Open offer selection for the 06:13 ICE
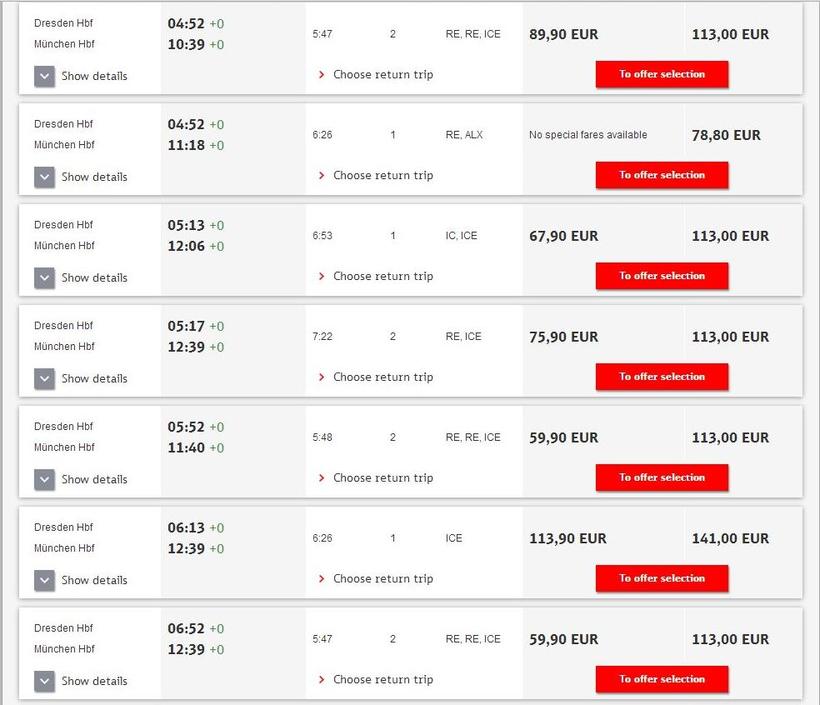 661,579
